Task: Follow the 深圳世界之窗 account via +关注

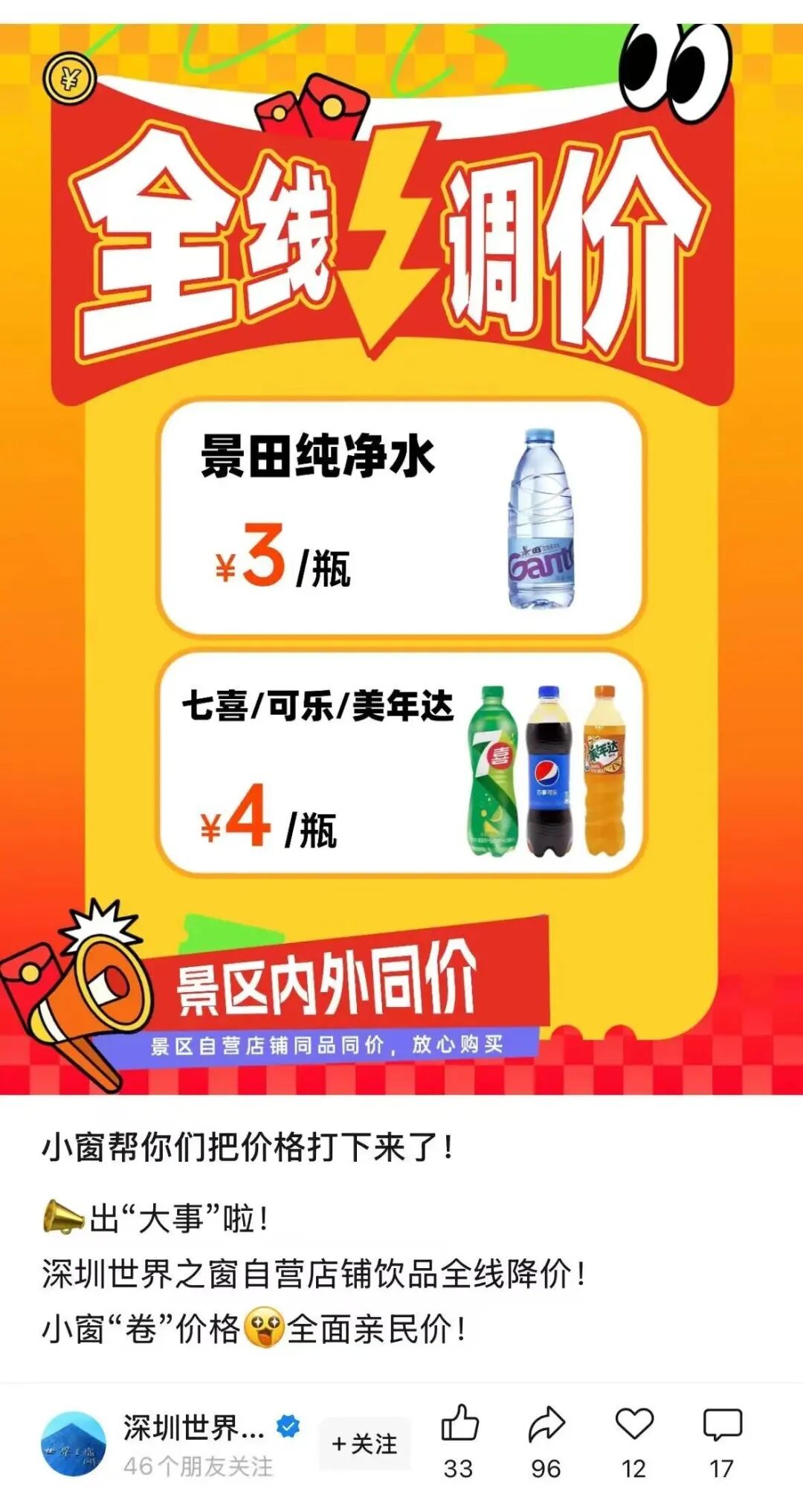Action: click(x=364, y=1444)
